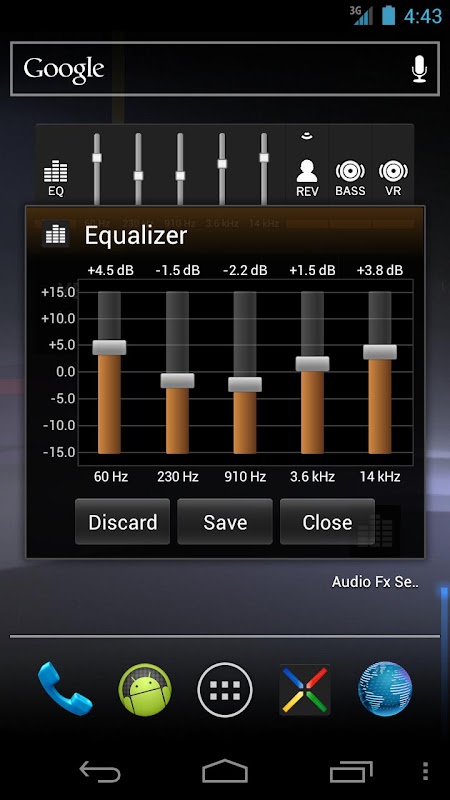Viewport: 450px width, 800px height.
Task: Tap the EQ widget icon
Action: click(x=56, y=178)
